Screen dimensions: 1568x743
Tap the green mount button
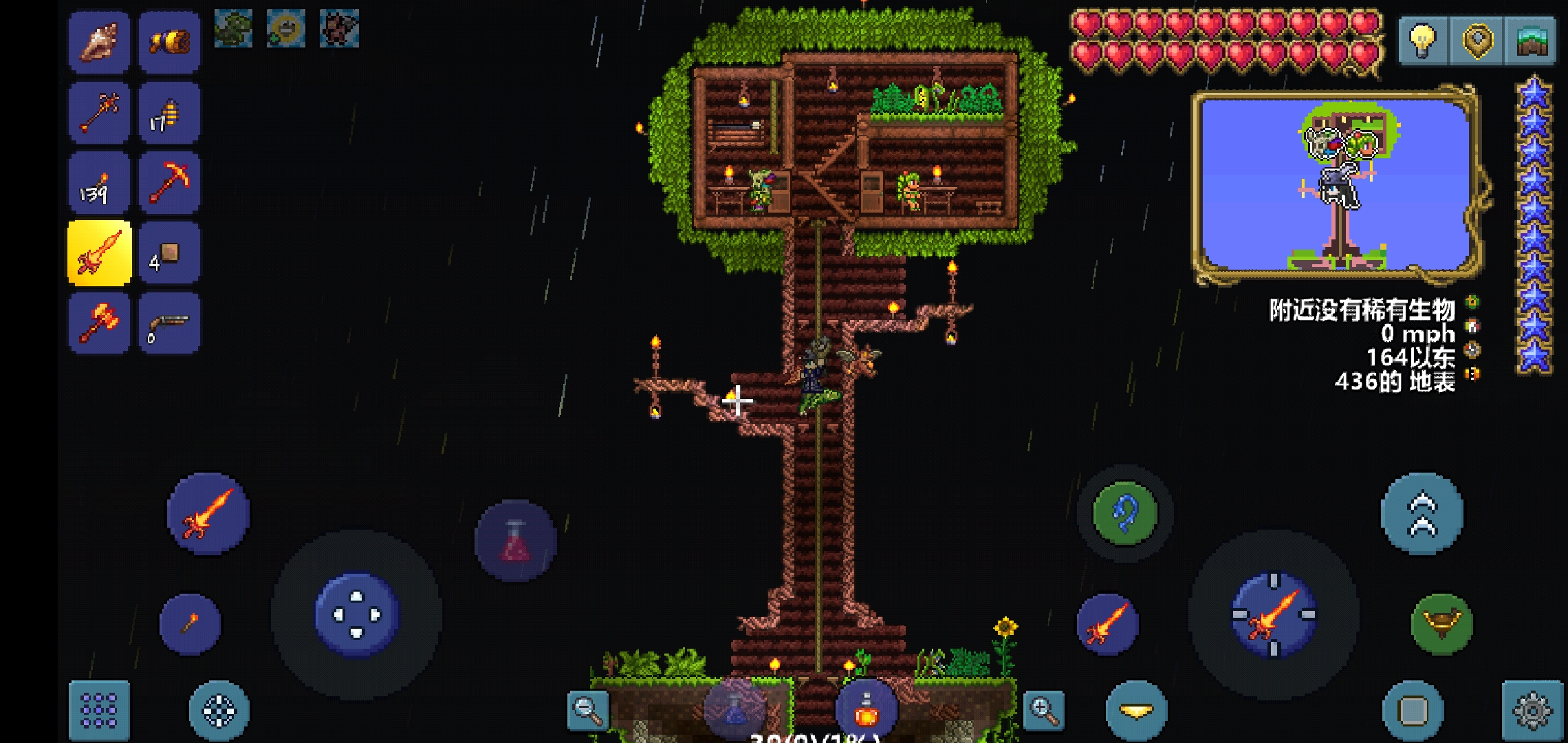pyautogui.click(x=1441, y=624)
